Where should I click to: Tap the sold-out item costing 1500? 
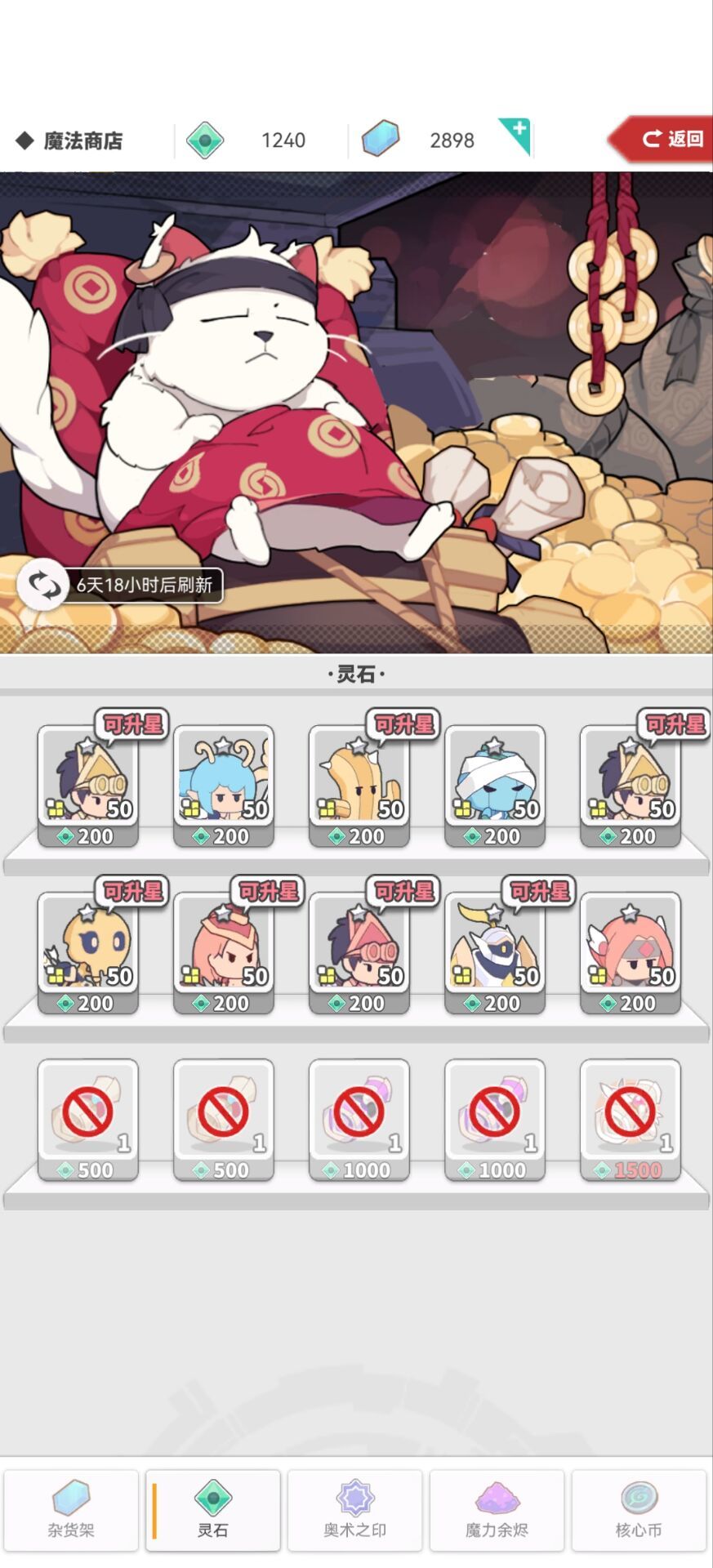click(630, 1111)
